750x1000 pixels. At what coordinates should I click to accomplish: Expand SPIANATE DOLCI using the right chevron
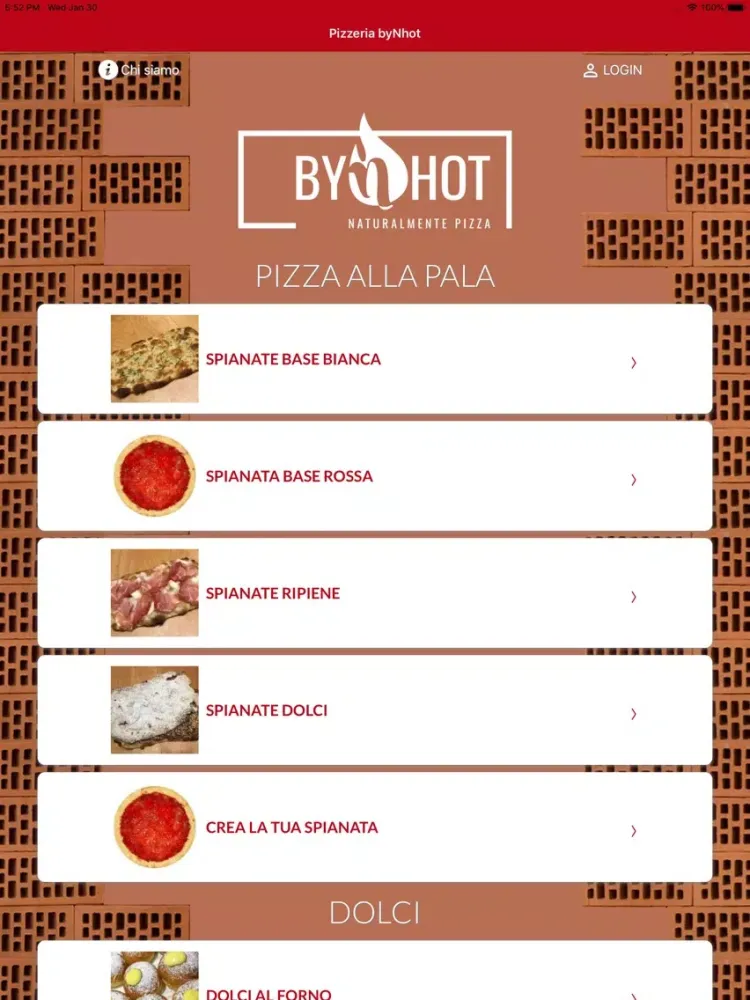633,713
